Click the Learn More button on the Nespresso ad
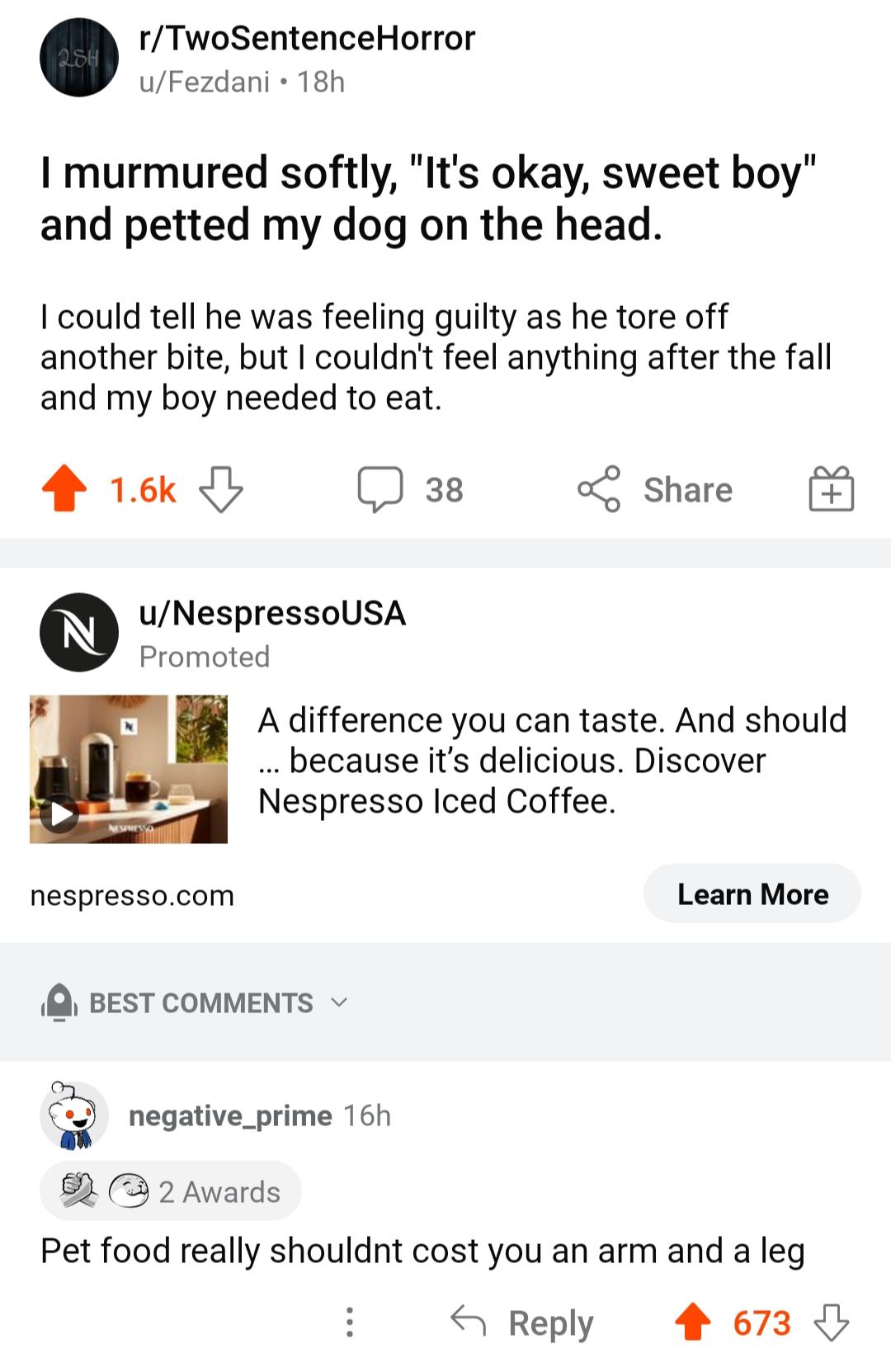 coord(752,893)
